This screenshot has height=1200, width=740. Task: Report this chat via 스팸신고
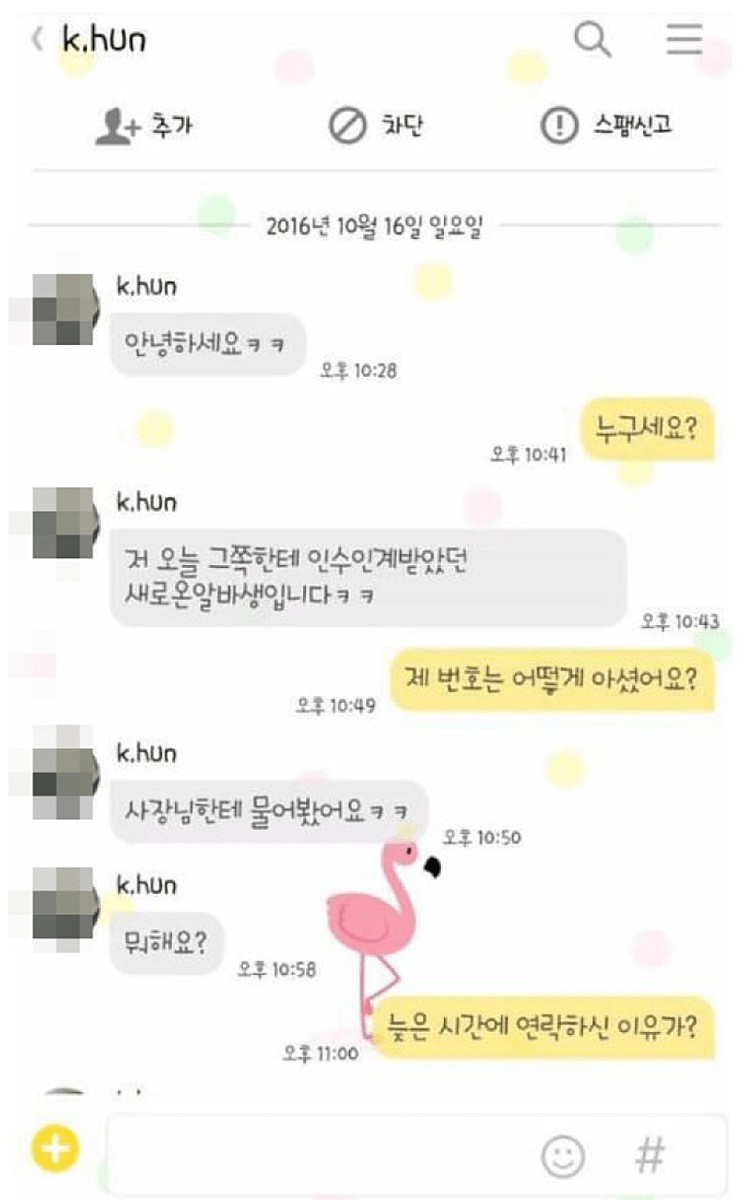pyautogui.click(x=606, y=127)
